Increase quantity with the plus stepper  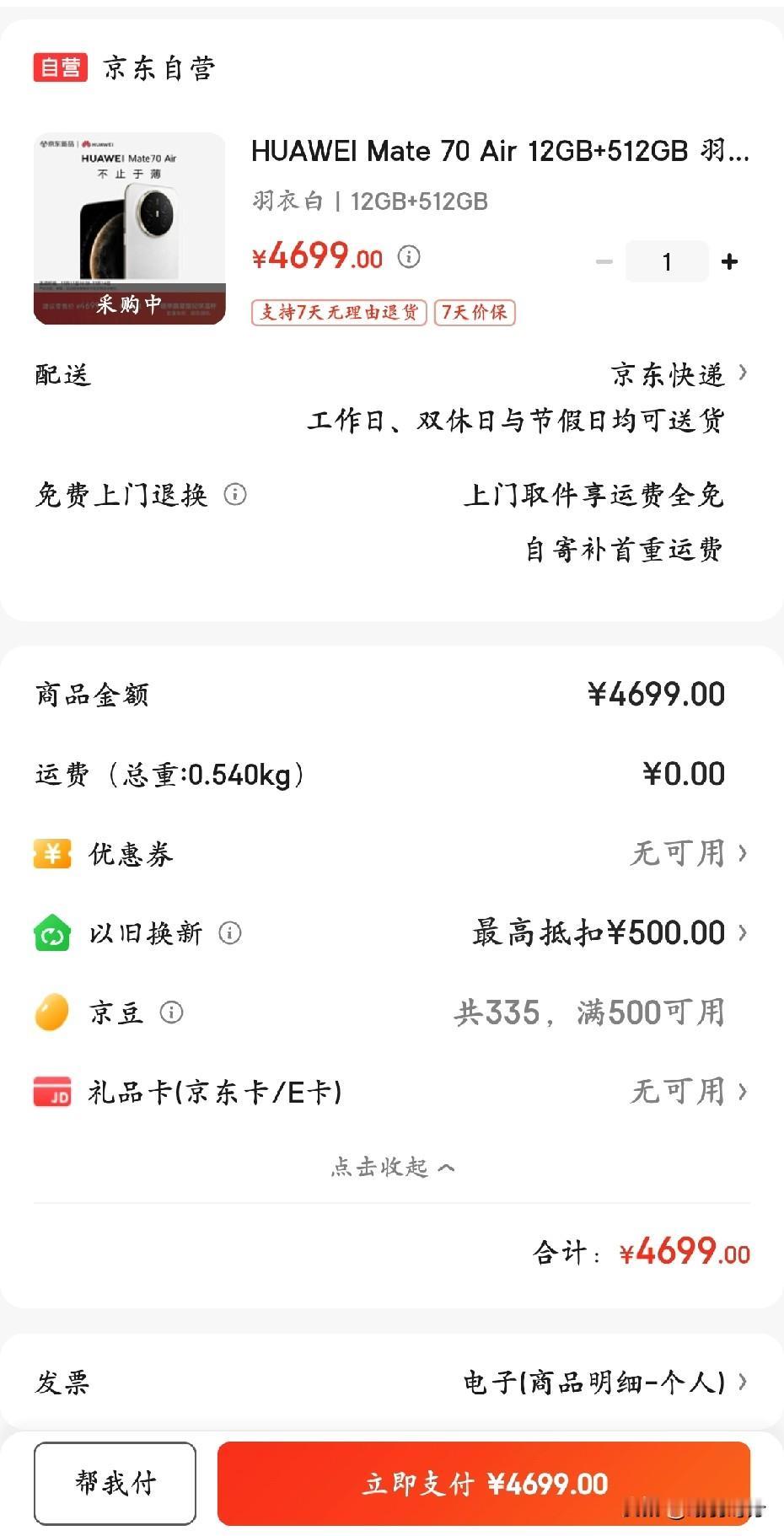pyautogui.click(x=728, y=261)
